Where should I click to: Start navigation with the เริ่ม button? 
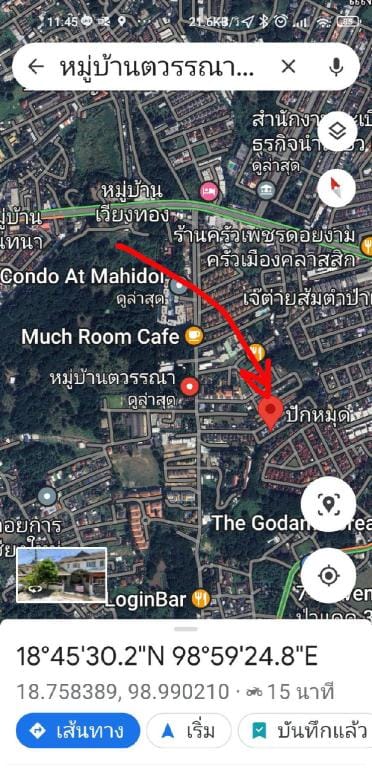(x=188, y=731)
